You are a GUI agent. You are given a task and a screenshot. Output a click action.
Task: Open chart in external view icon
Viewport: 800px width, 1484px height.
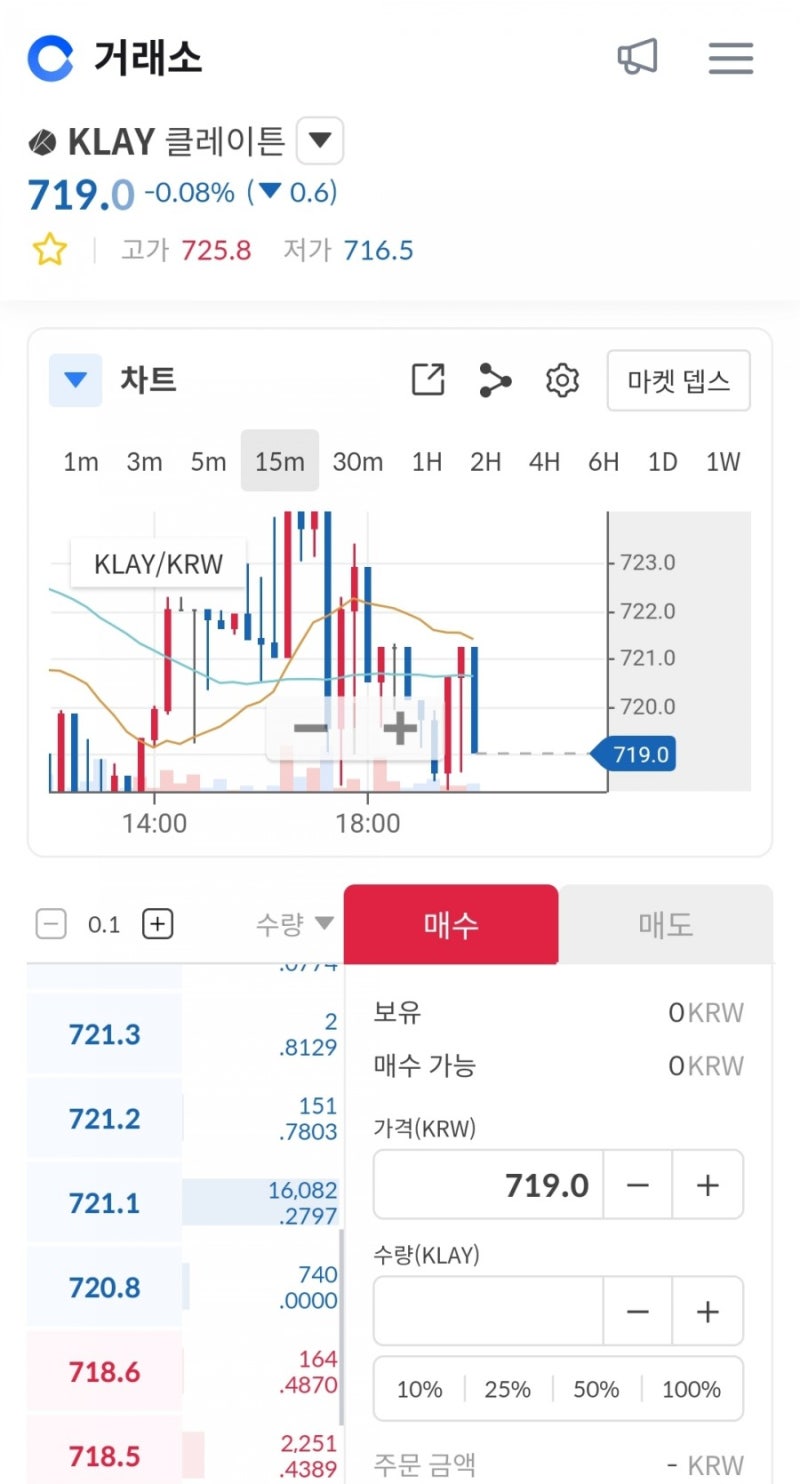pyautogui.click(x=428, y=380)
